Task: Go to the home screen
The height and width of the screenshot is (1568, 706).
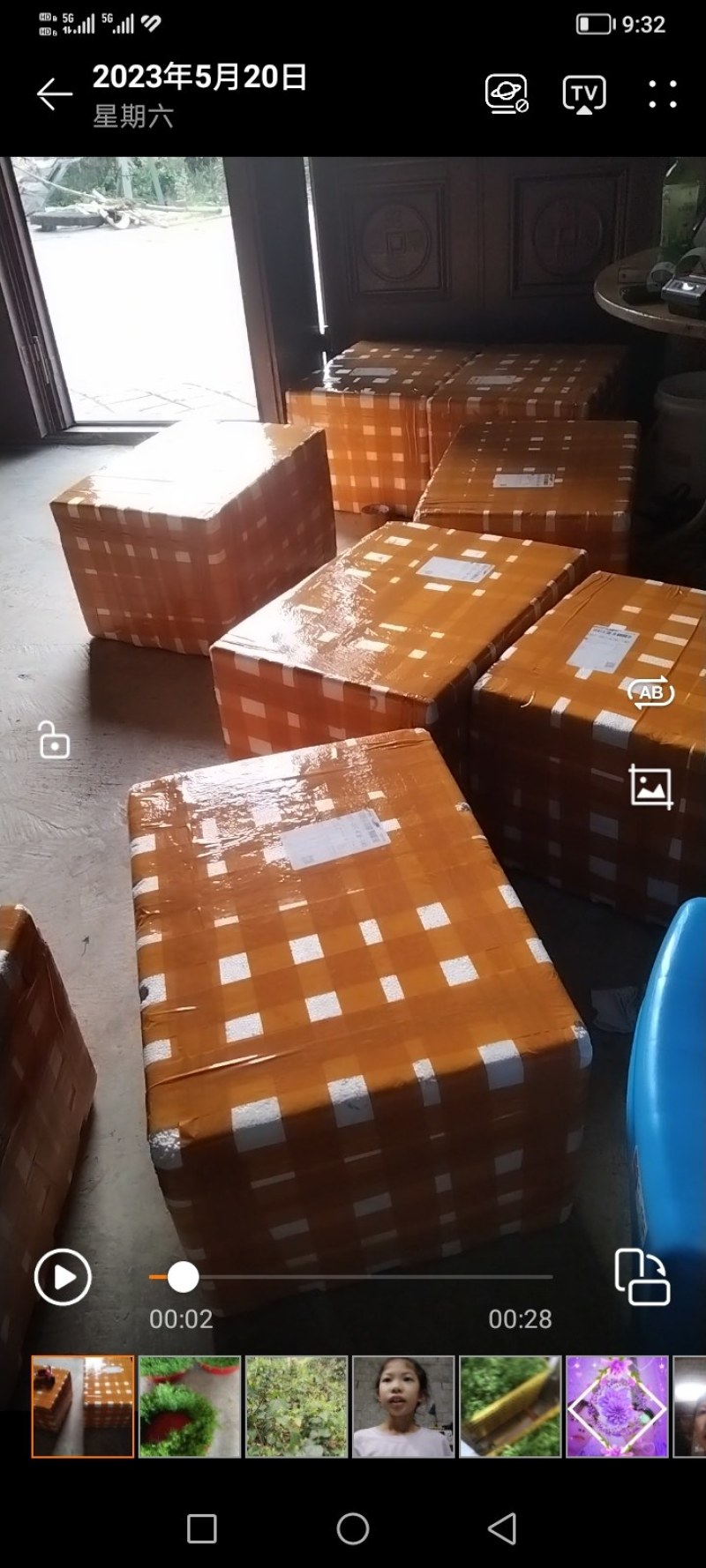Action: (x=353, y=1528)
